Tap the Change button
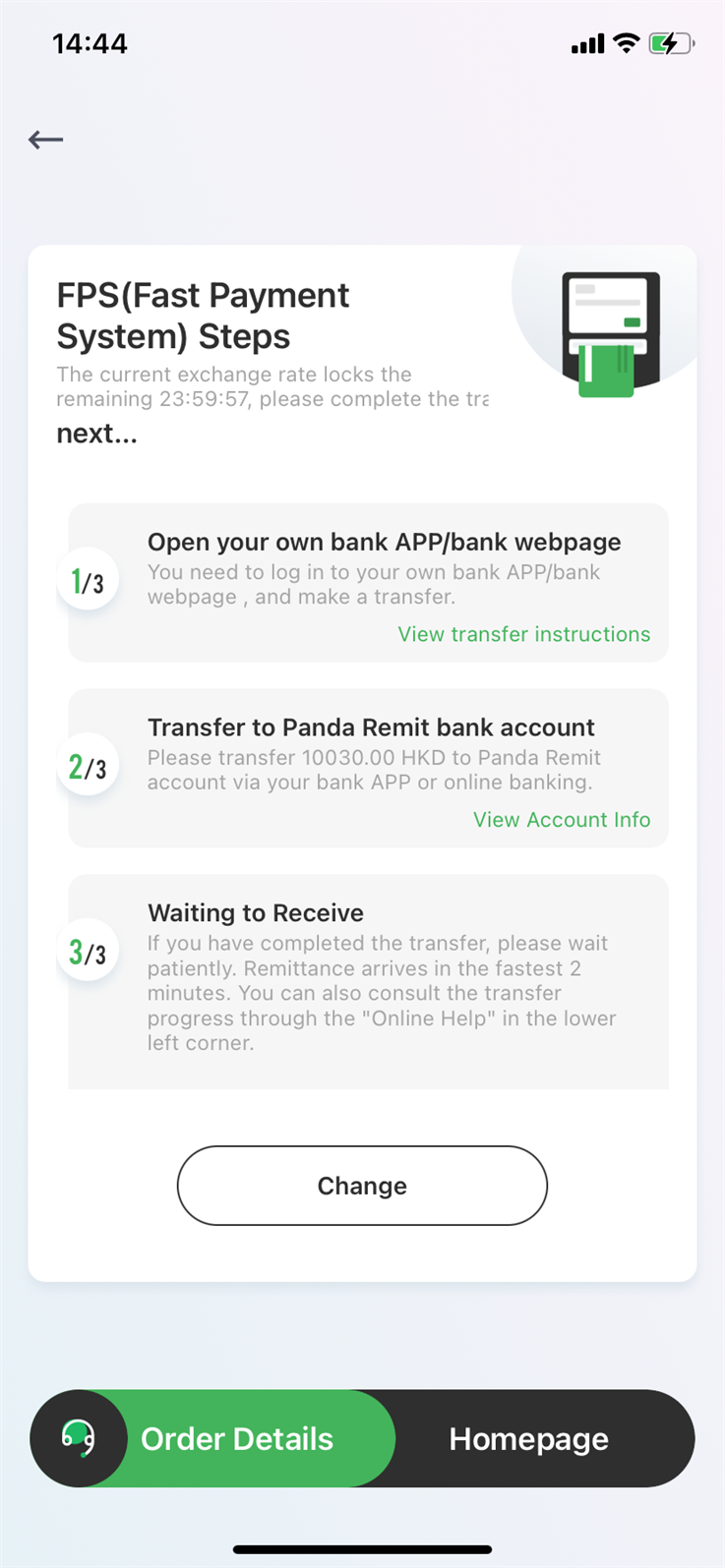Viewport: 725px width, 1568px height. (x=362, y=1186)
